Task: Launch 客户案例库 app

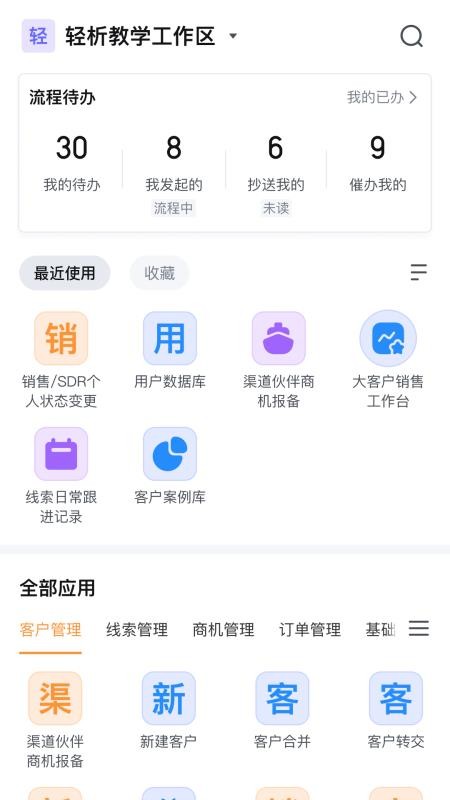Action: [x=170, y=467]
